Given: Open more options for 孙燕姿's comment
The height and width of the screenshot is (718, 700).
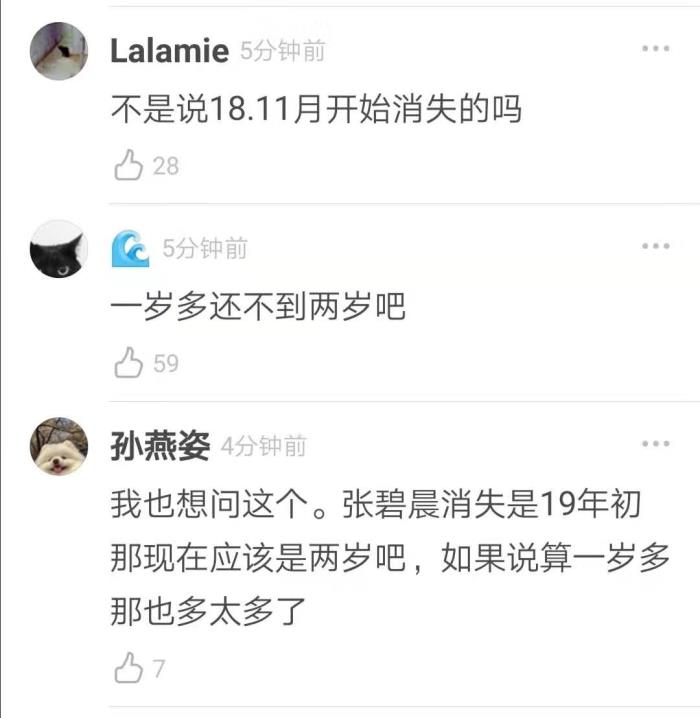Looking at the screenshot, I should 655,444.
